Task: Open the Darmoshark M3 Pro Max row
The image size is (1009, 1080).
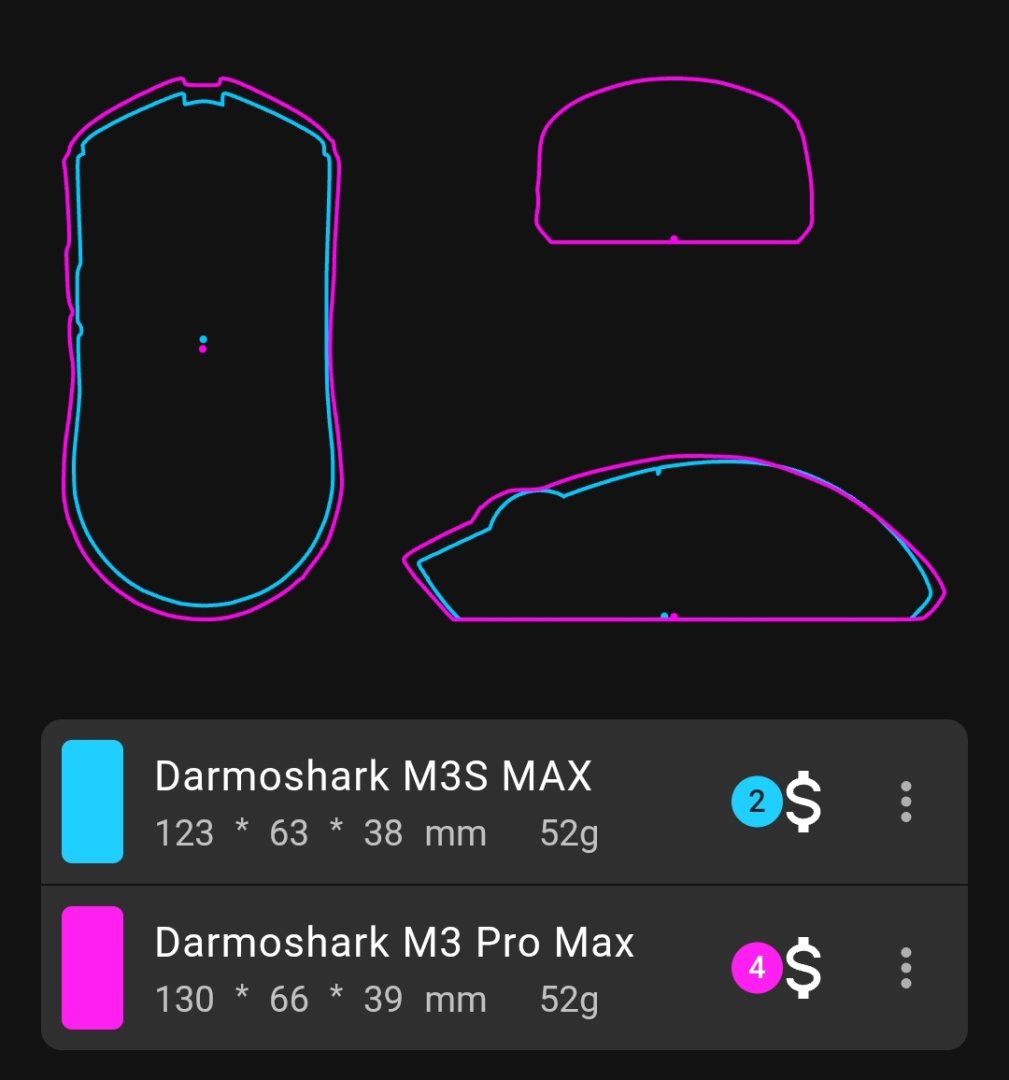Action: (400, 968)
